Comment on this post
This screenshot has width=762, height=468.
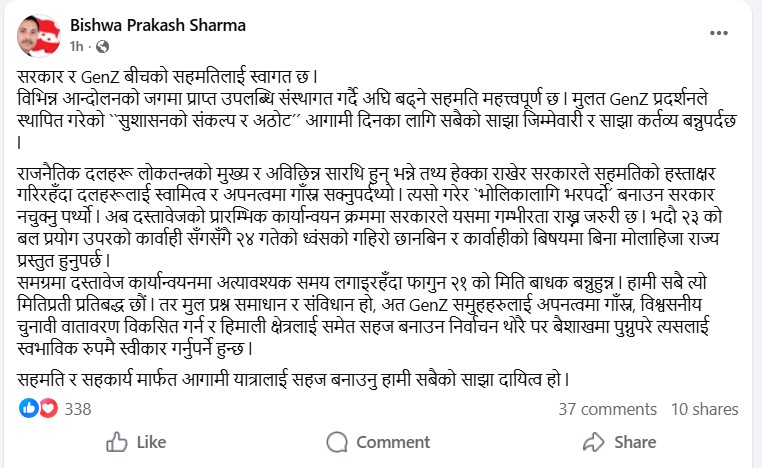379,442
